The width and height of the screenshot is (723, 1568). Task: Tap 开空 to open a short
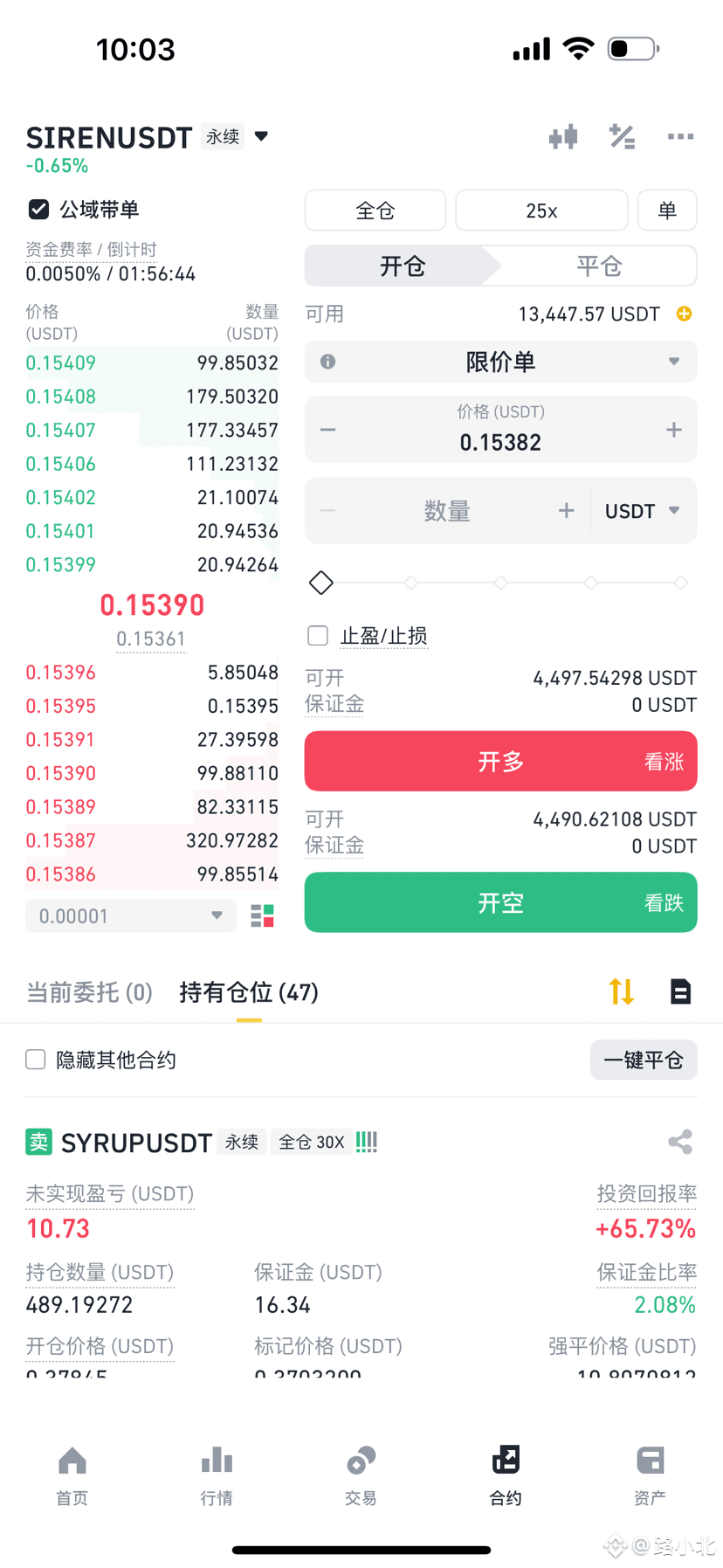tap(500, 902)
